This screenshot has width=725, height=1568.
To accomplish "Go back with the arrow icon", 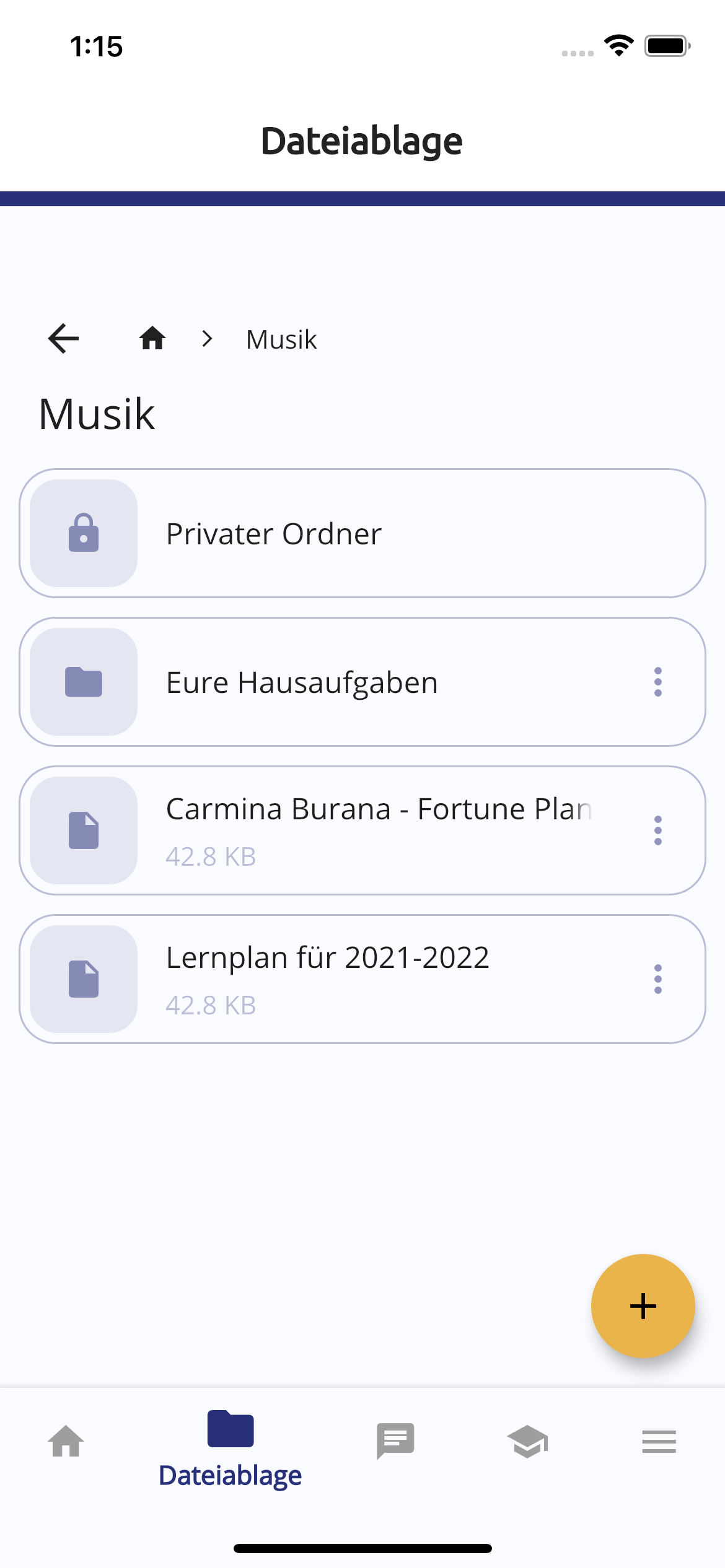I will 63,339.
